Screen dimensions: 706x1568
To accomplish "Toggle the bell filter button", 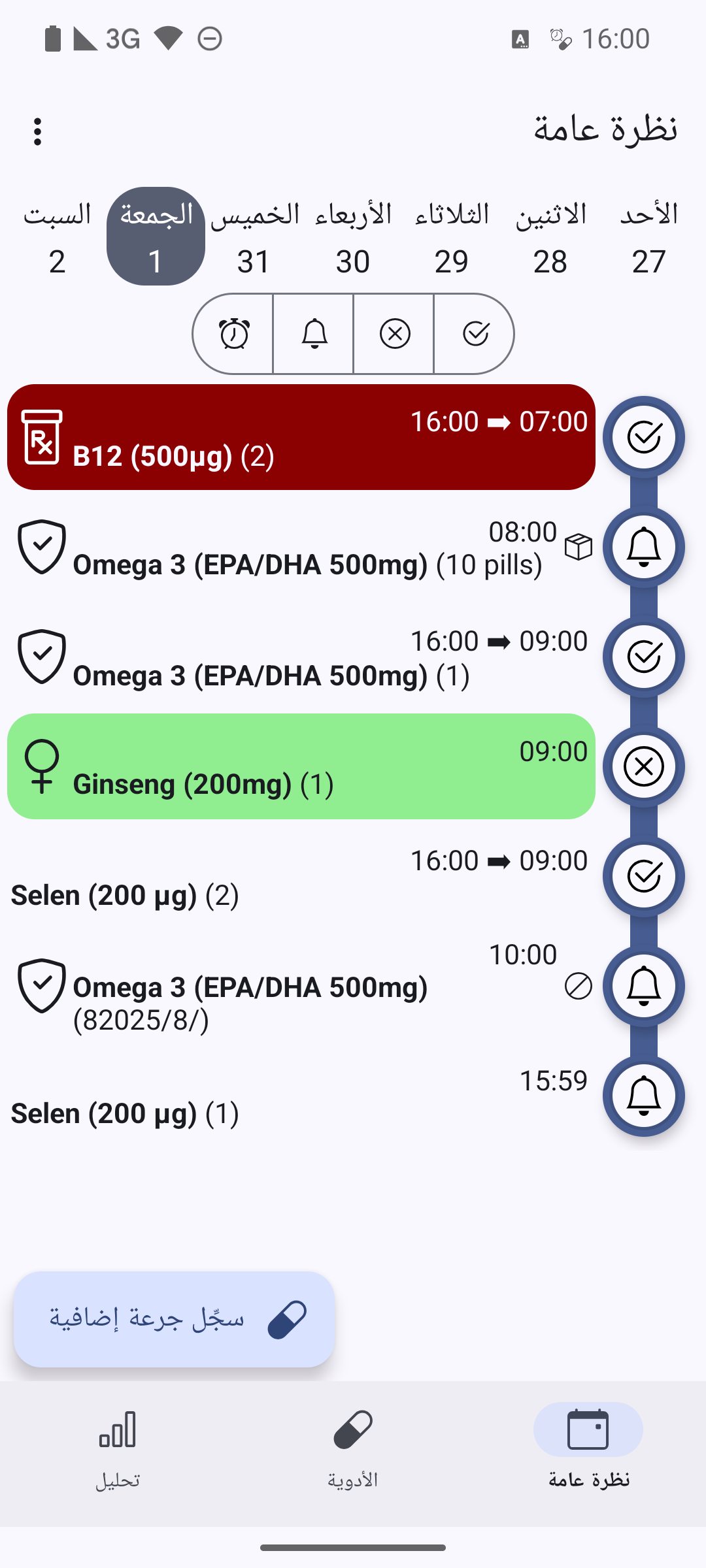I will coord(314,334).
